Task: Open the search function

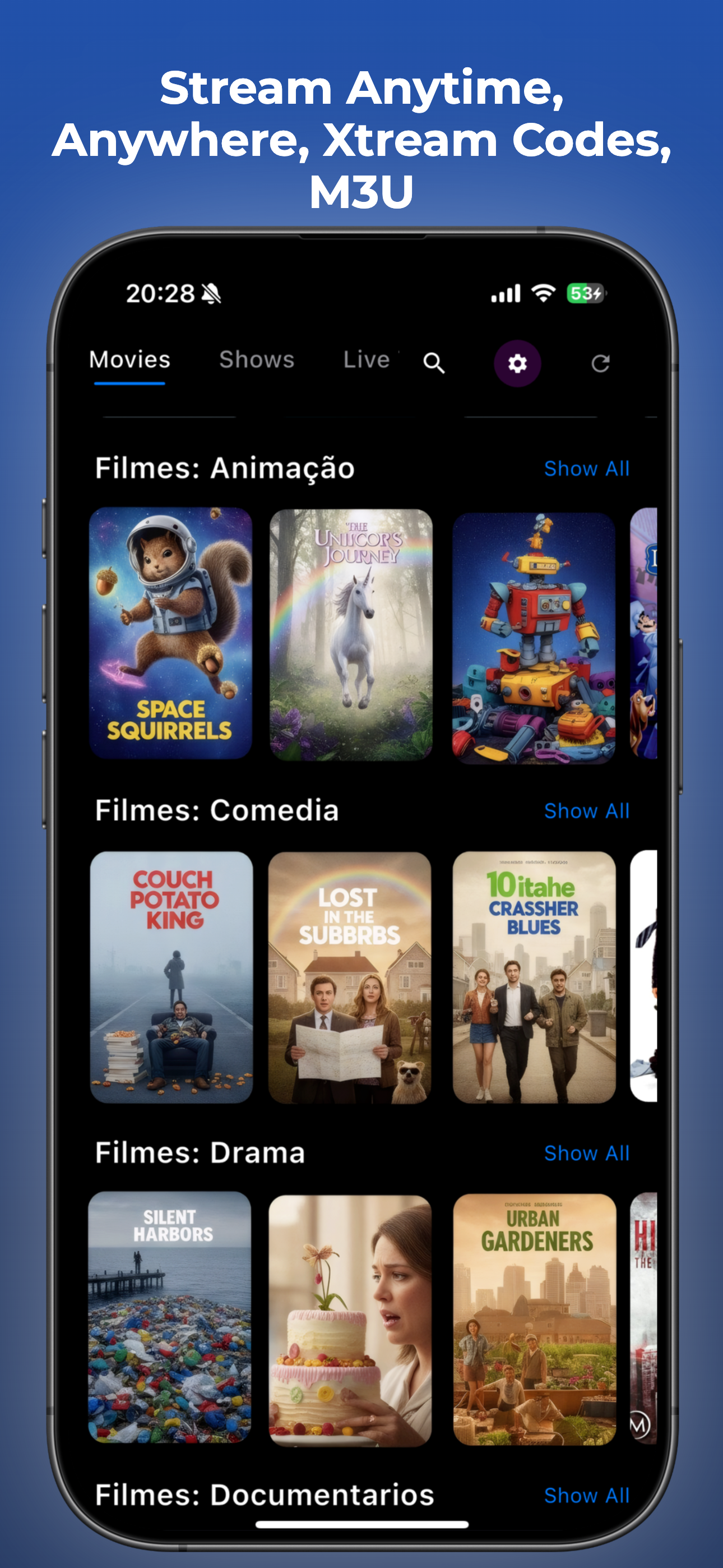Action: pyautogui.click(x=433, y=364)
